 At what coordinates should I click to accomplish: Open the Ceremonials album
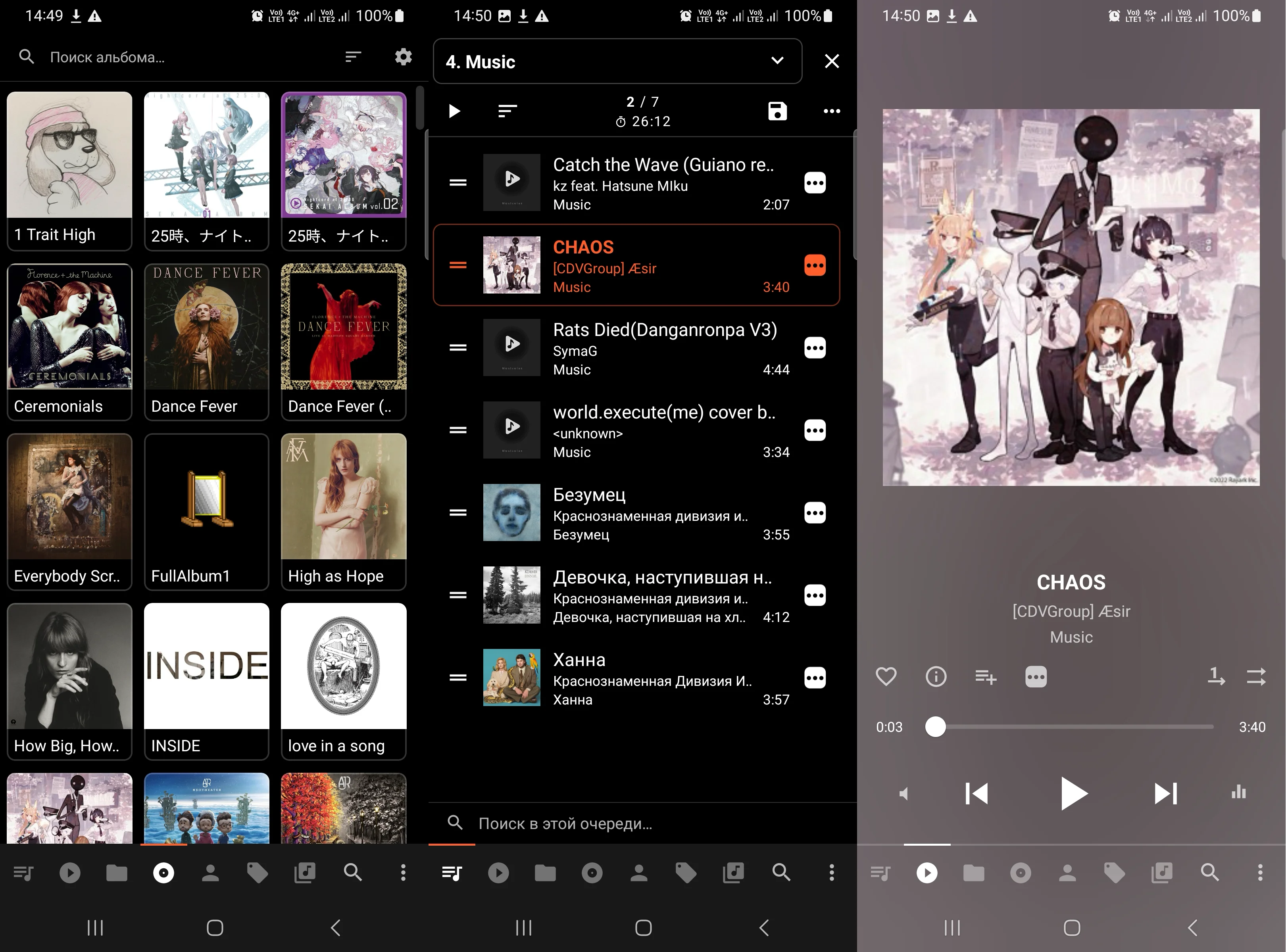69,342
